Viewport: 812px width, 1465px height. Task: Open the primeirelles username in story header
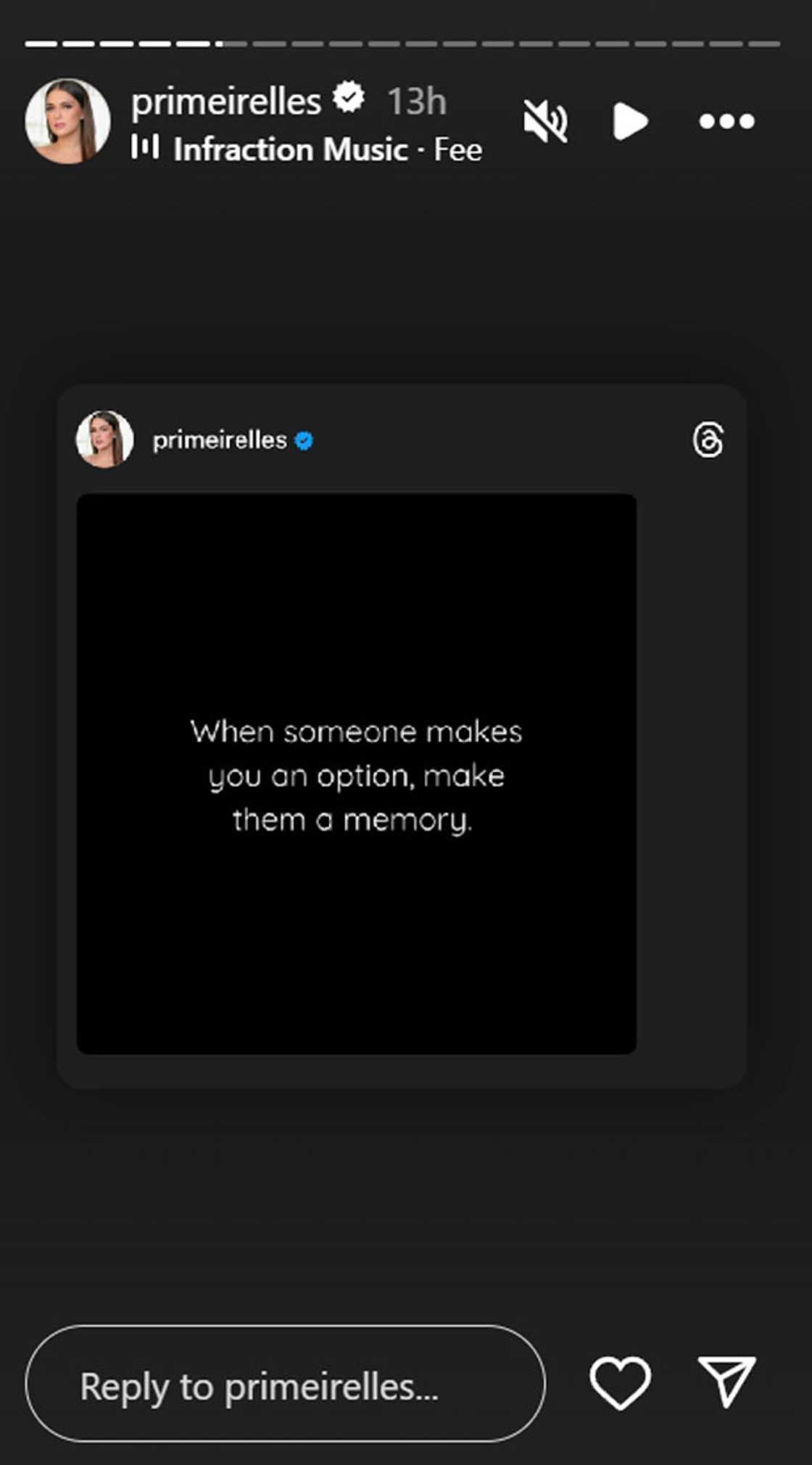(x=225, y=101)
